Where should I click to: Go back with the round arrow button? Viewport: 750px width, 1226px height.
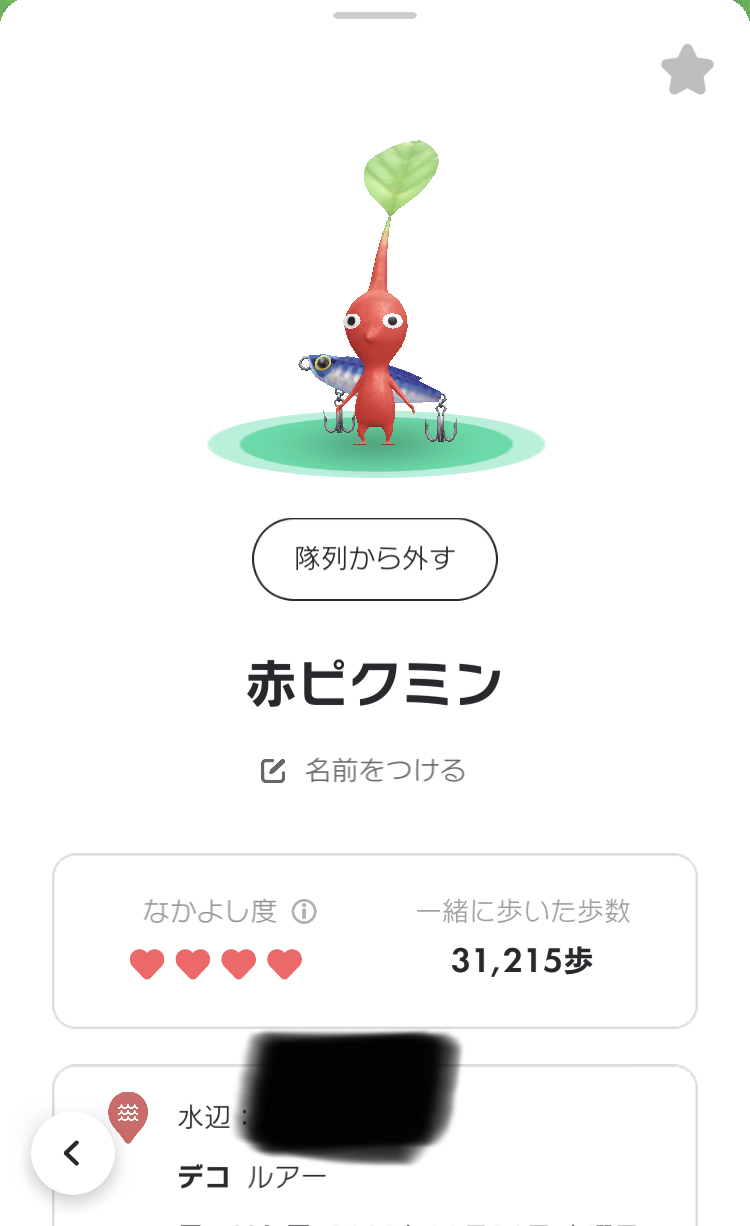(72, 1153)
